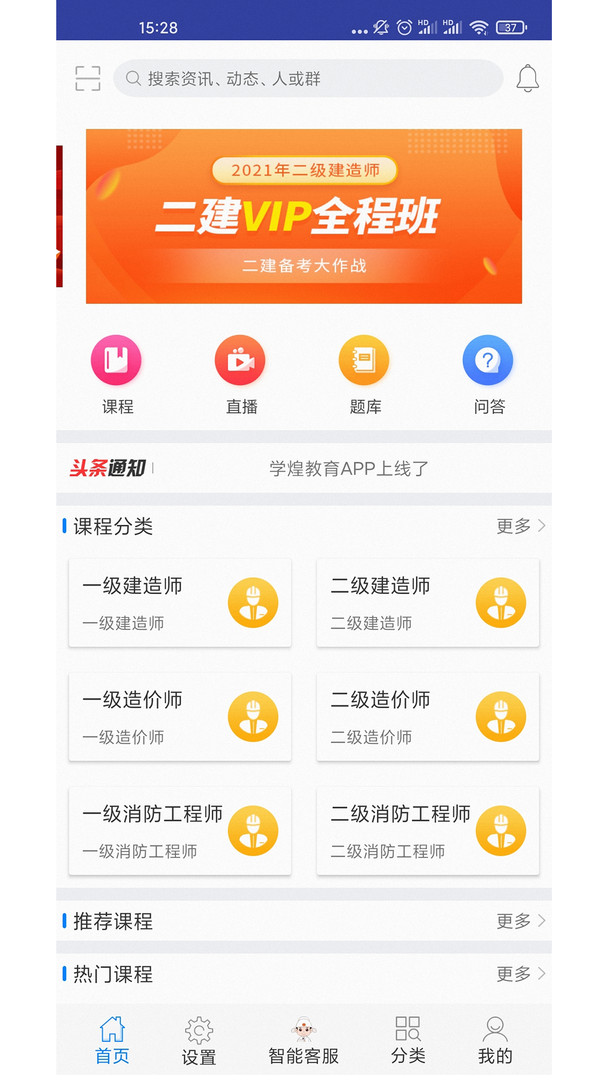Open the 题库 question bank
This screenshot has width=607, height=1080.
364,375
